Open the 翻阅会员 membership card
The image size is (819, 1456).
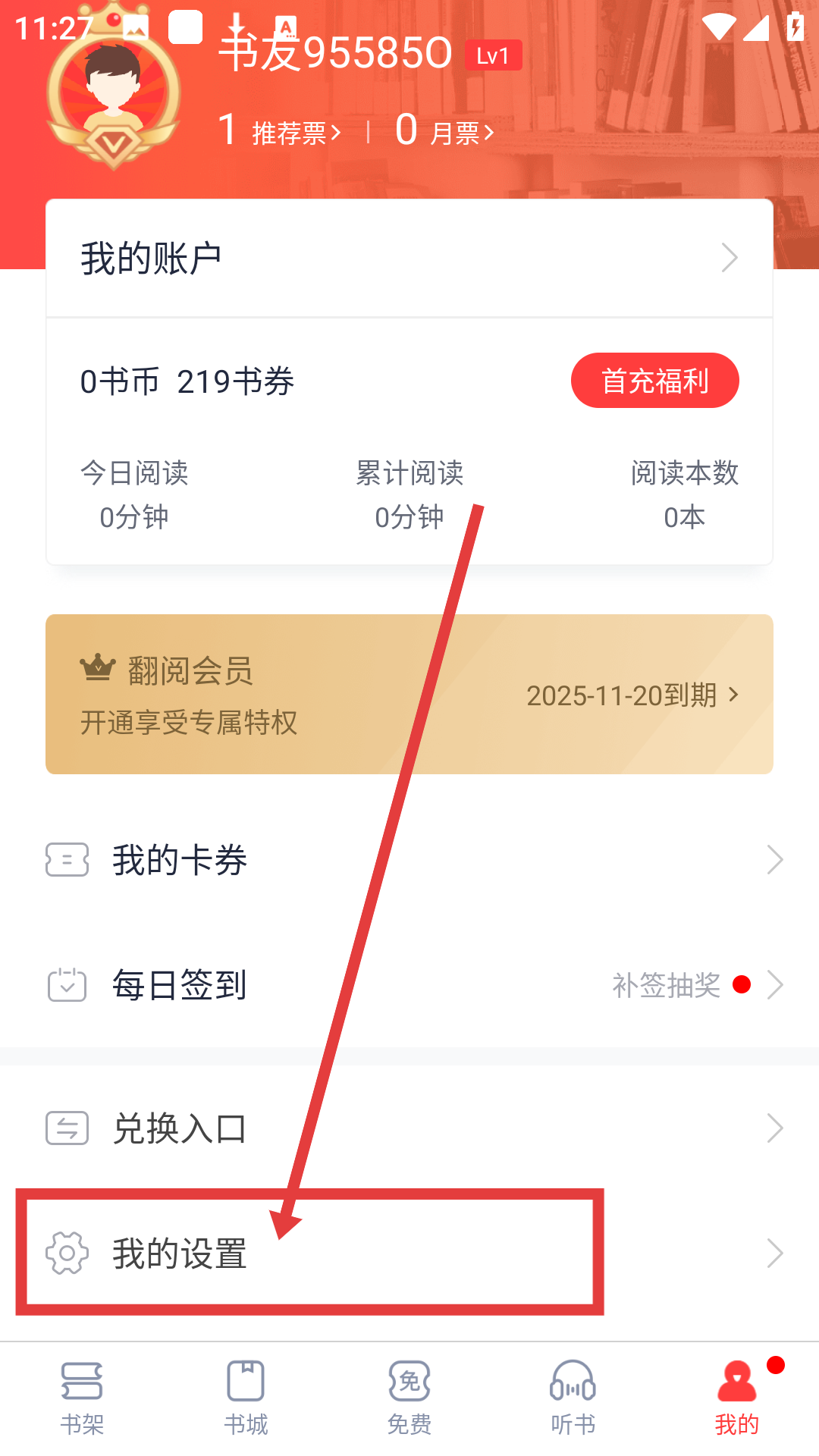[409, 694]
